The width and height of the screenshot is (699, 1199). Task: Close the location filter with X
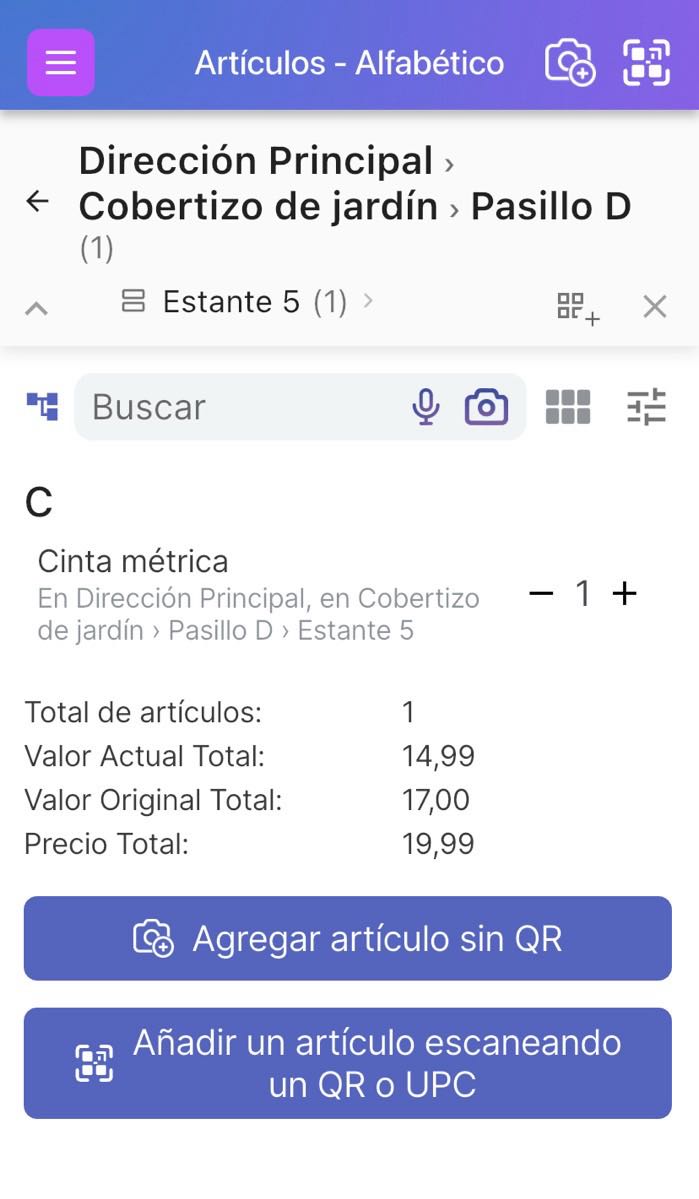pos(655,307)
